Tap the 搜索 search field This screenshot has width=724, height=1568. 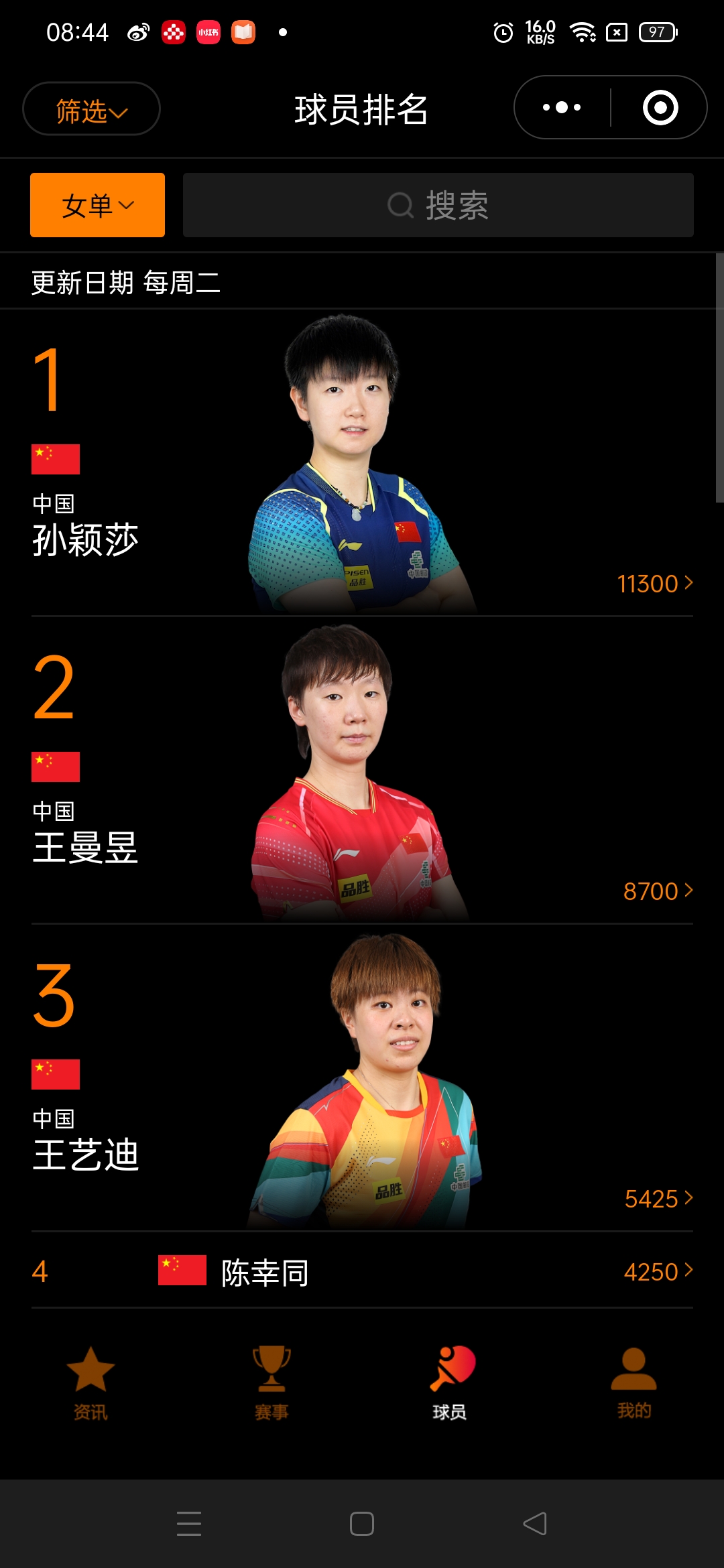(438, 205)
